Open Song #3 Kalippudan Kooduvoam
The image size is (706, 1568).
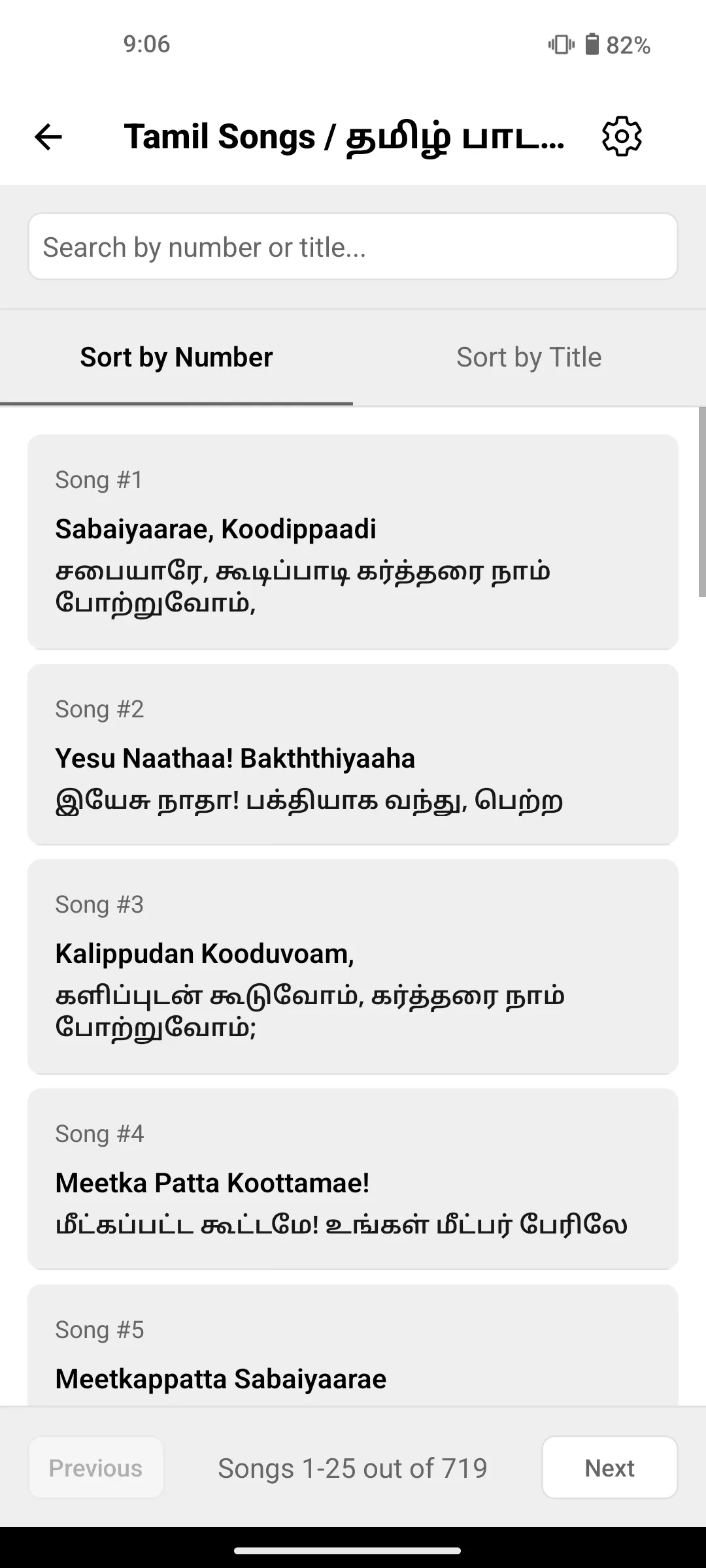pyautogui.click(x=353, y=966)
